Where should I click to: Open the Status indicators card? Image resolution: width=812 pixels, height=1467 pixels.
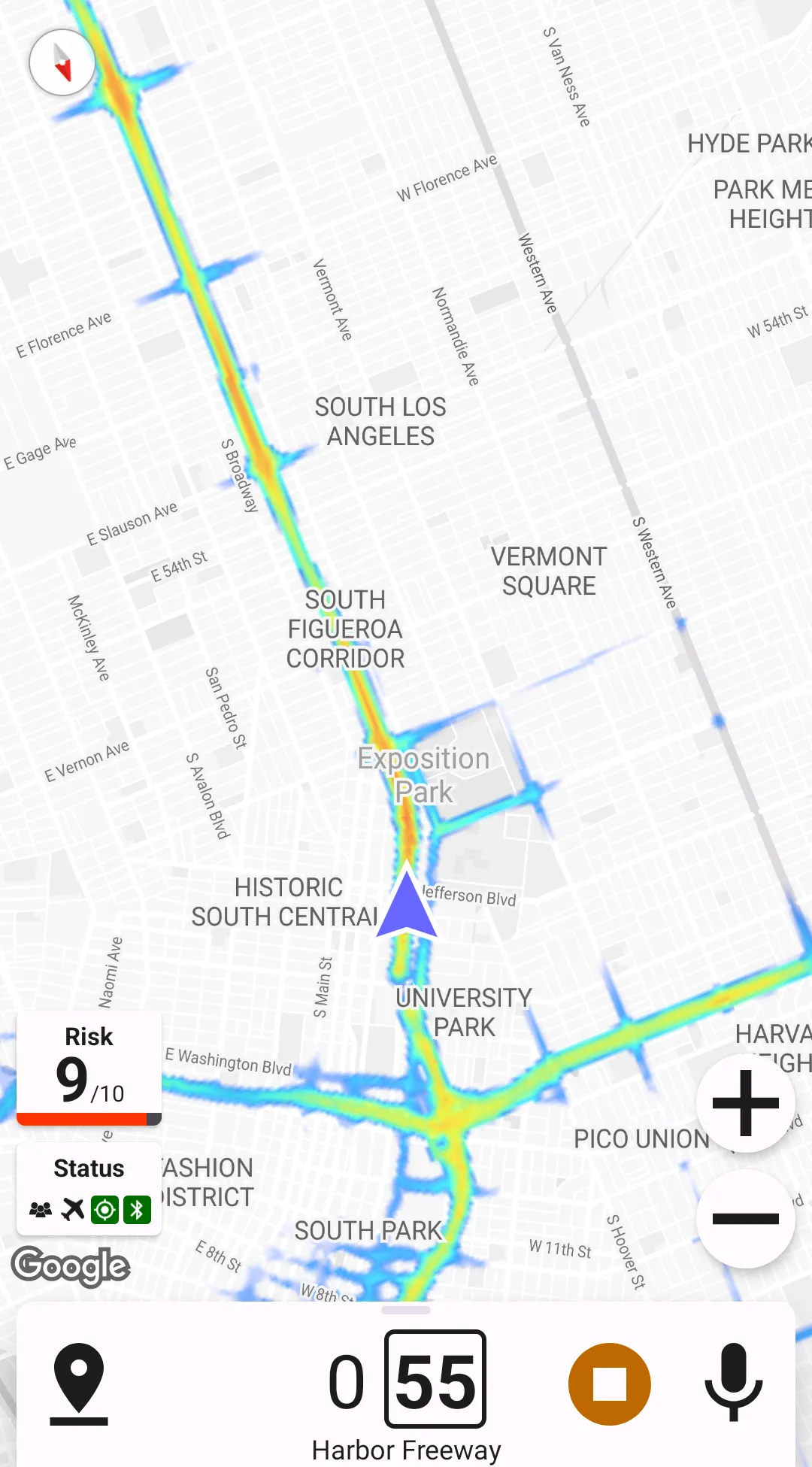pos(89,1189)
